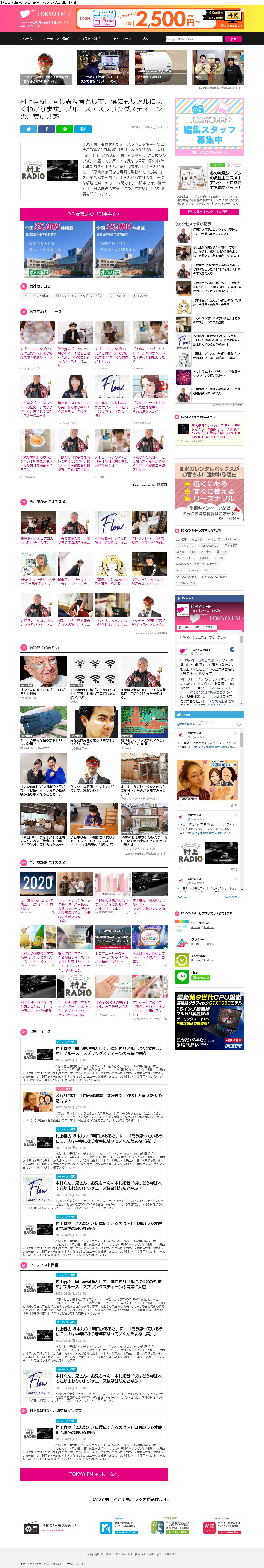Tap the pink 検索 search button
Screen dimensions: 264x1568
pyautogui.click(x=234, y=39)
